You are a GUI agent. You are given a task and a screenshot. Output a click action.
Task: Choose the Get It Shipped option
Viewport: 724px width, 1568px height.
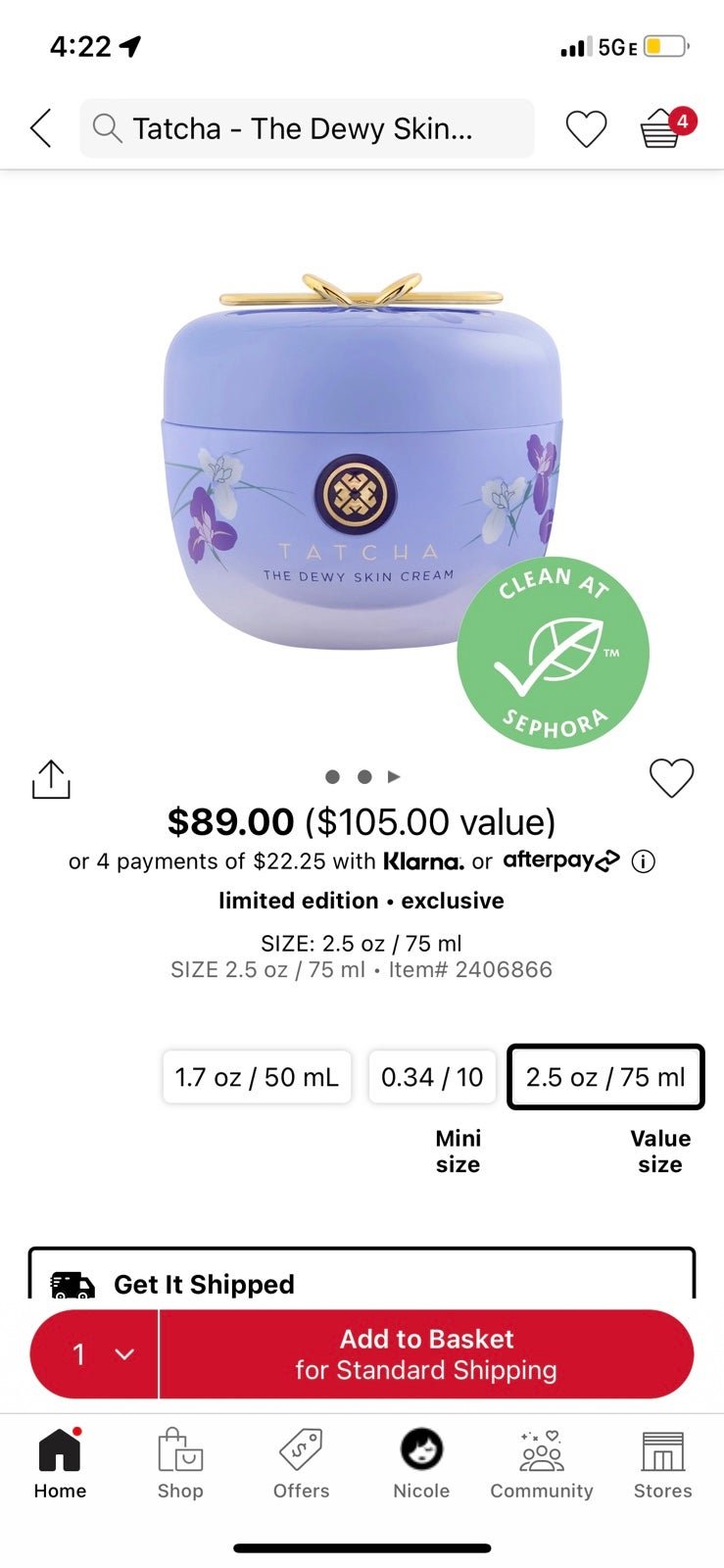362,1274
